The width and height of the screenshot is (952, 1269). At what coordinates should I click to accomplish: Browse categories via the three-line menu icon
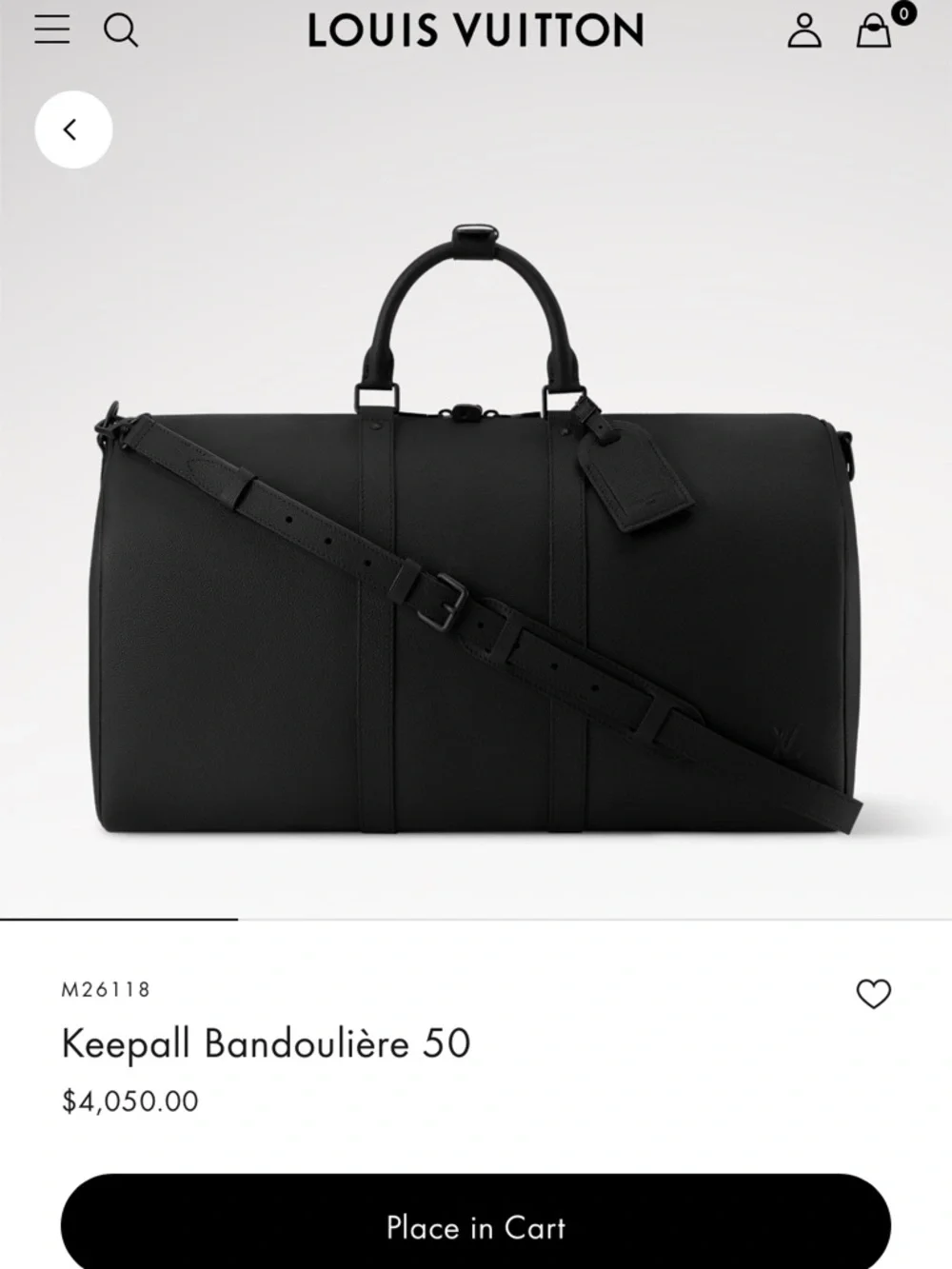(52, 31)
